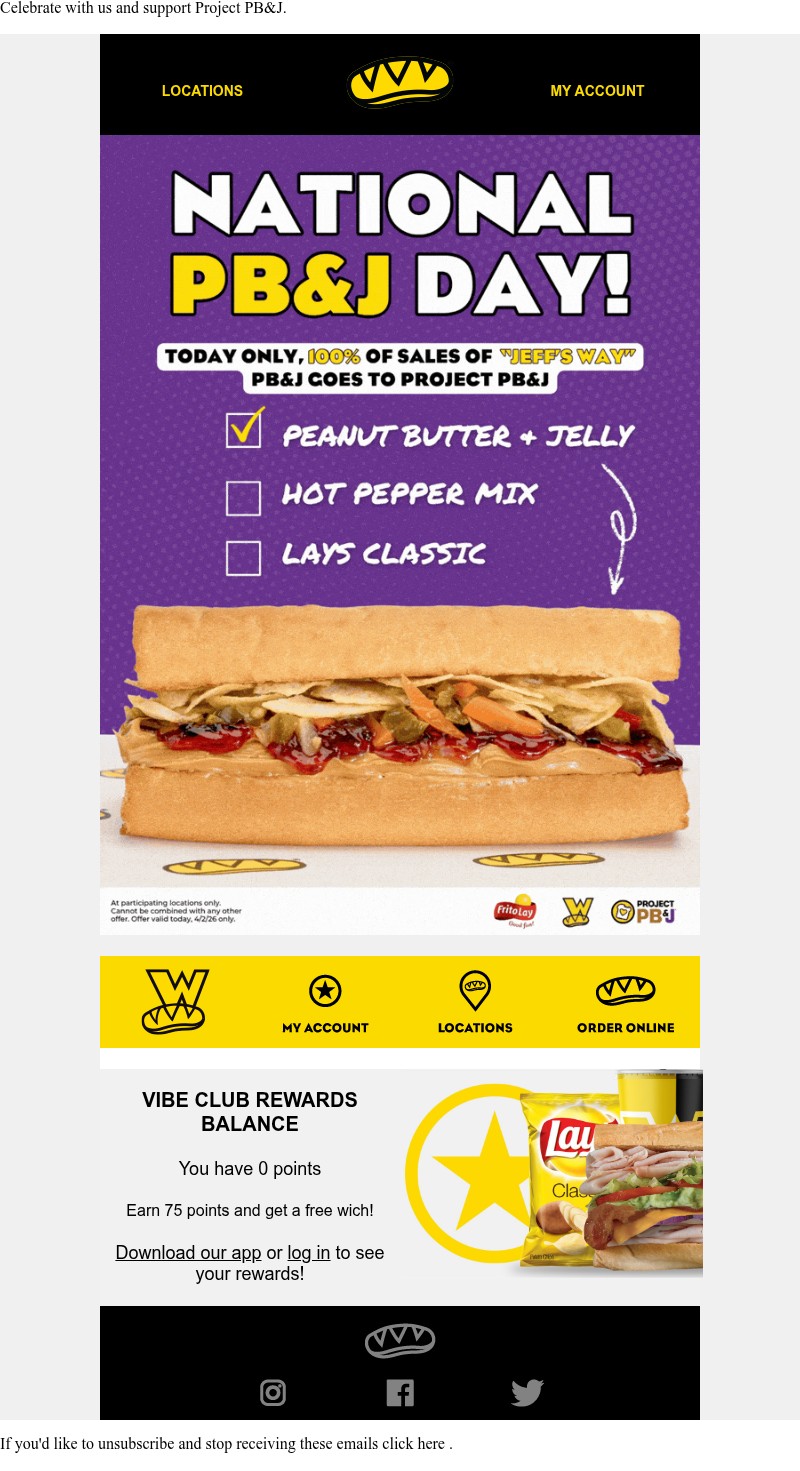Open Order Online via the bread icon
The width and height of the screenshot is (800, 1471).
point(625,991)
